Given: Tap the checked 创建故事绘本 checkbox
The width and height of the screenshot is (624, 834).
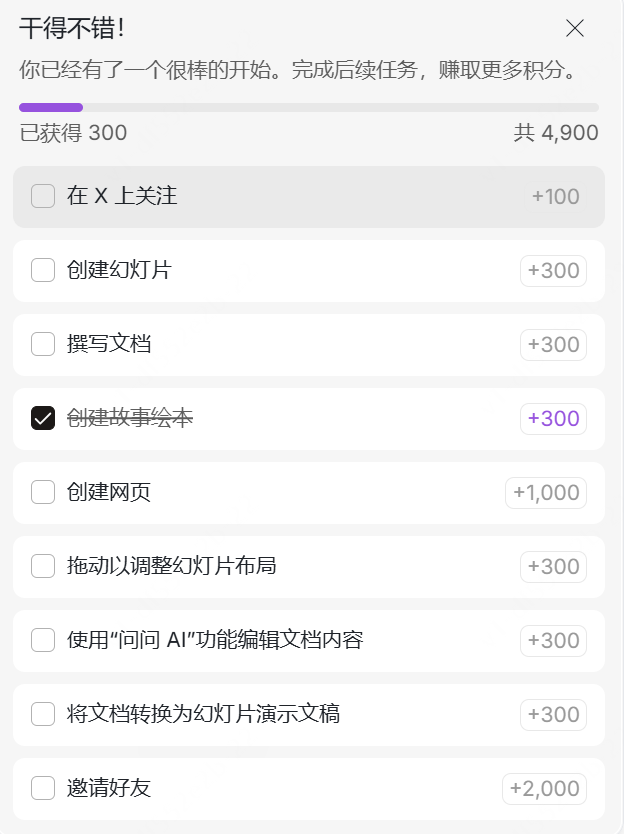Looking at the screenshot, I should [43, 418].
